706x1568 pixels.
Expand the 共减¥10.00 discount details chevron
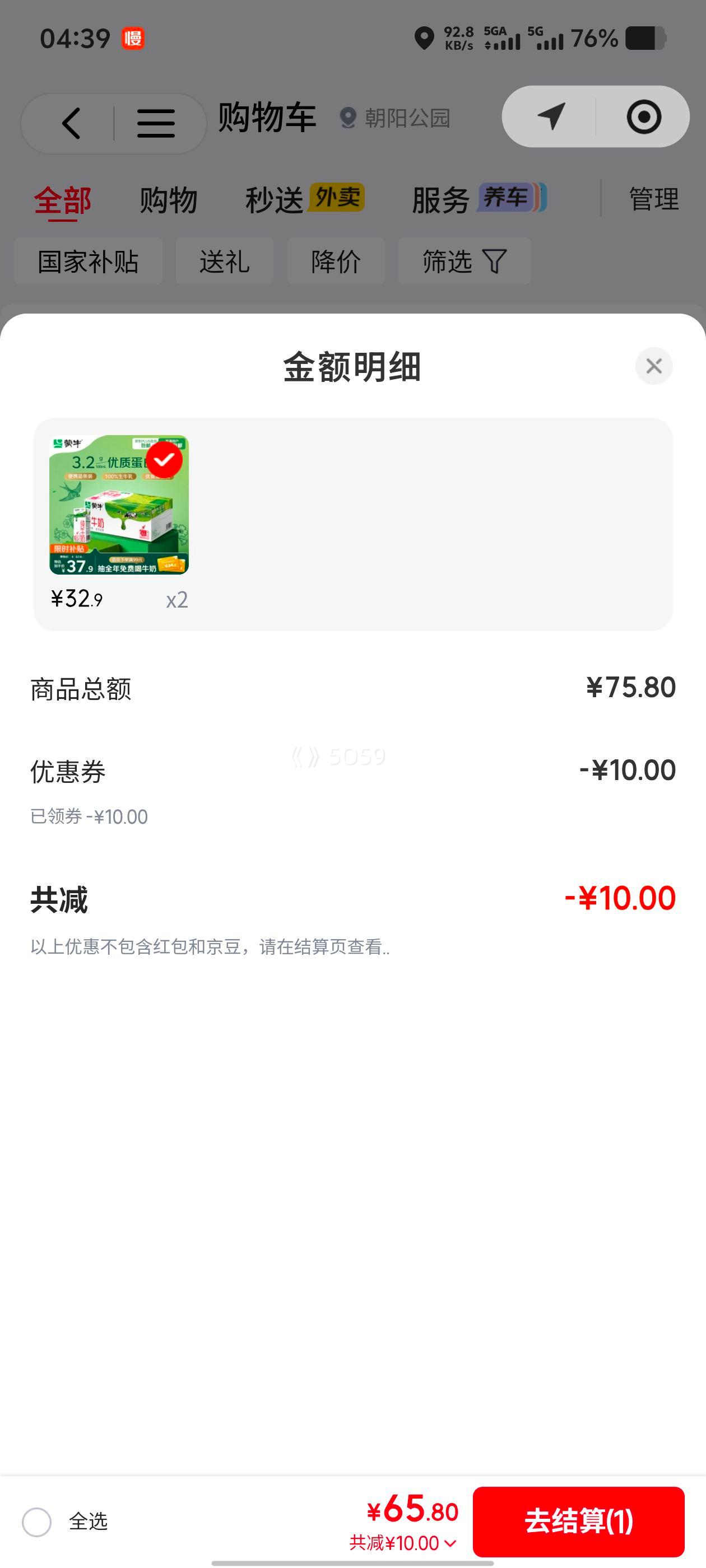click(x=450, y=1542)
